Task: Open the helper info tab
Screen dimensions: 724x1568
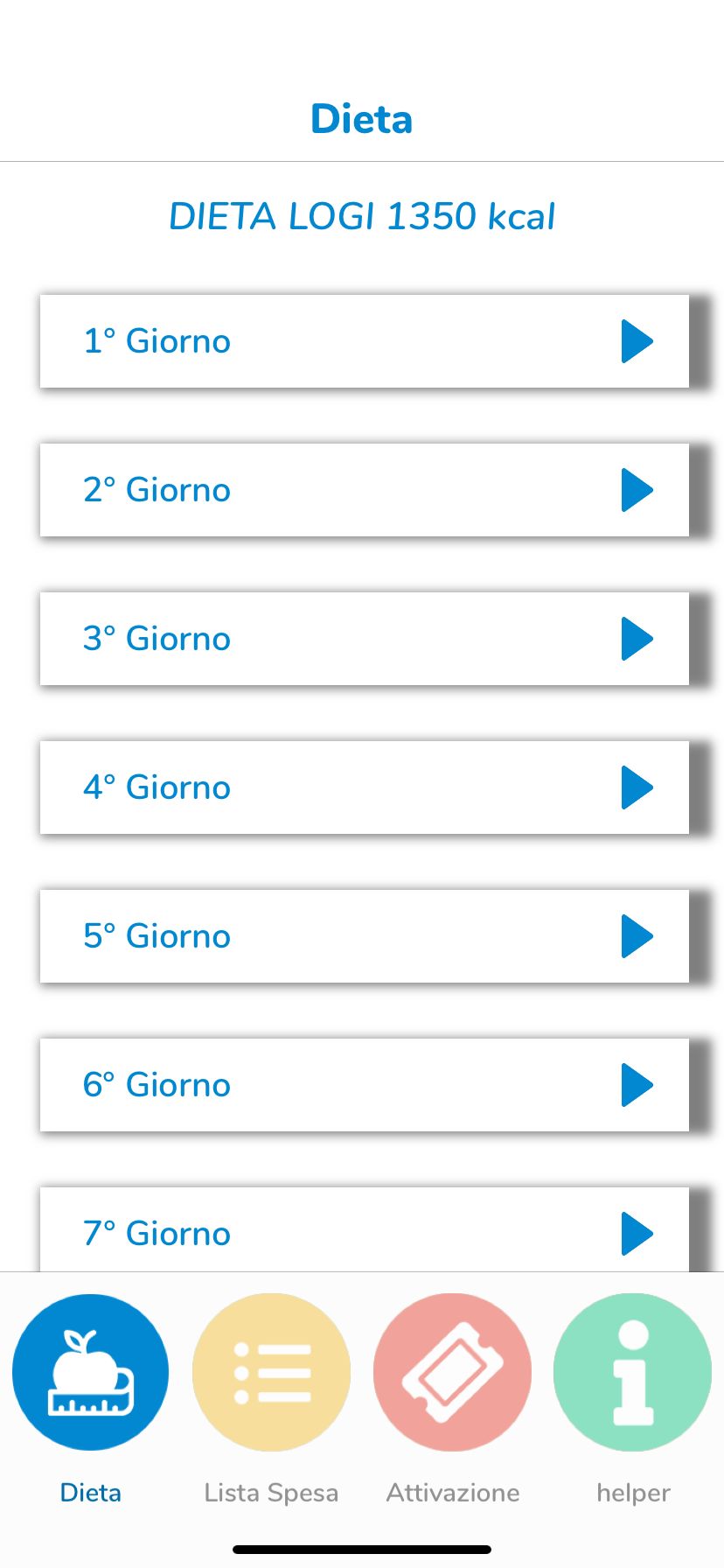Action: (x=633, y=1400)
